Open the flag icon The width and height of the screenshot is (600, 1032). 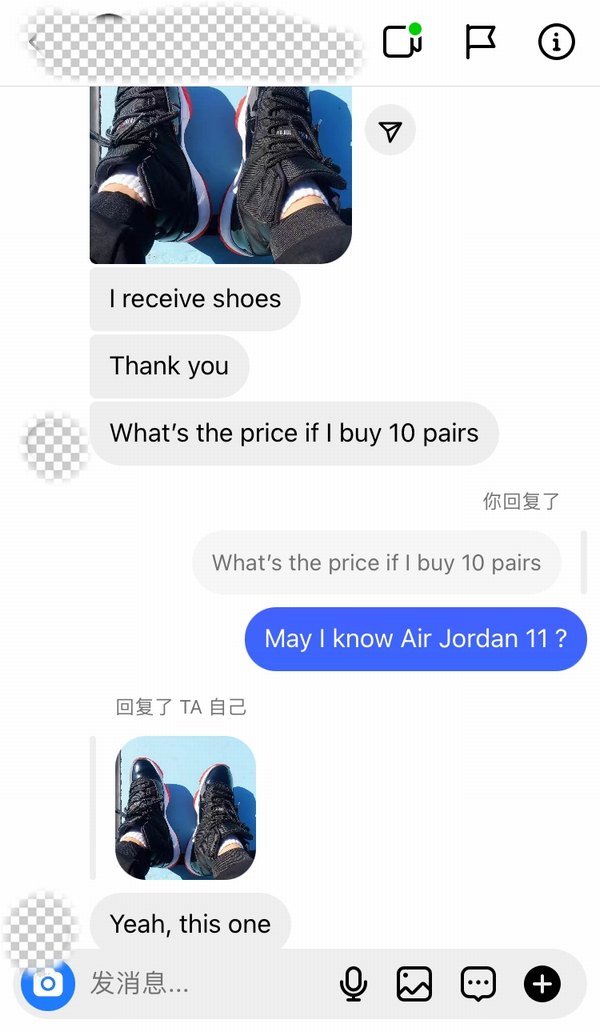480,42
